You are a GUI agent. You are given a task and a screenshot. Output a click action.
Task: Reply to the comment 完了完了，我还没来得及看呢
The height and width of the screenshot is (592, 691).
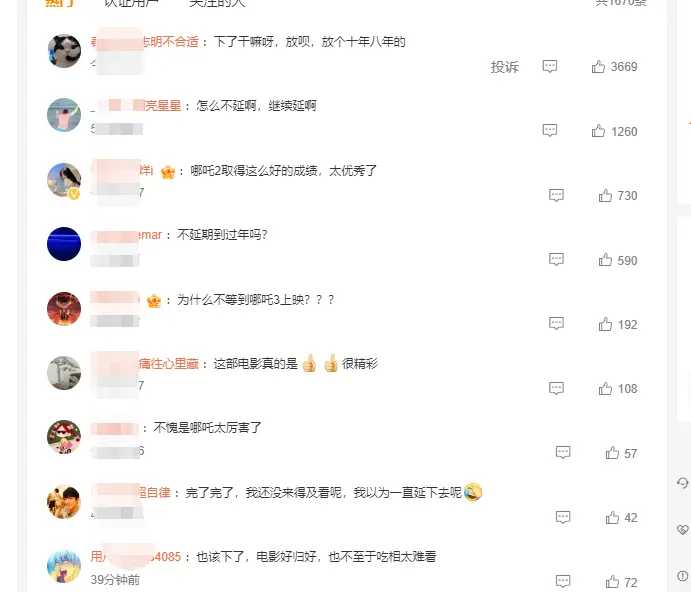click(563, 518)
